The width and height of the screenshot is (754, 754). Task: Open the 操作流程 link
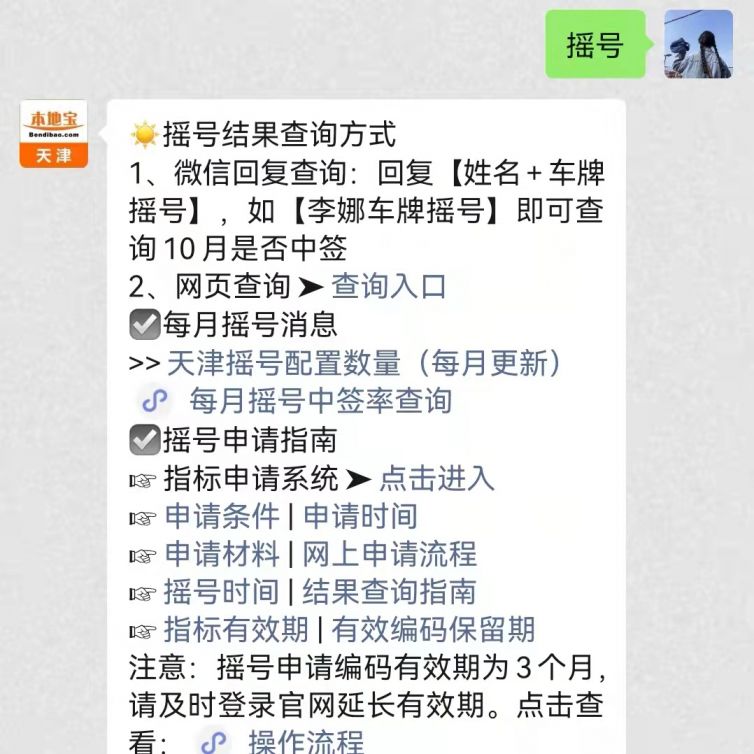[x=305, y=742]
